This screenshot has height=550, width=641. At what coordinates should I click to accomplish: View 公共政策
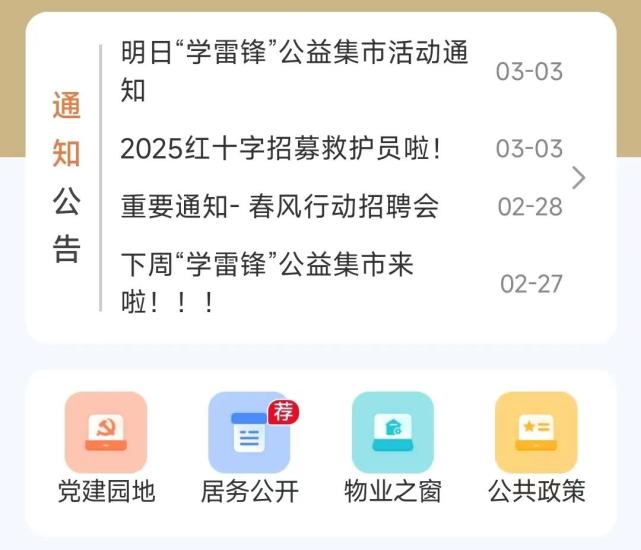[x=536, y=447]
